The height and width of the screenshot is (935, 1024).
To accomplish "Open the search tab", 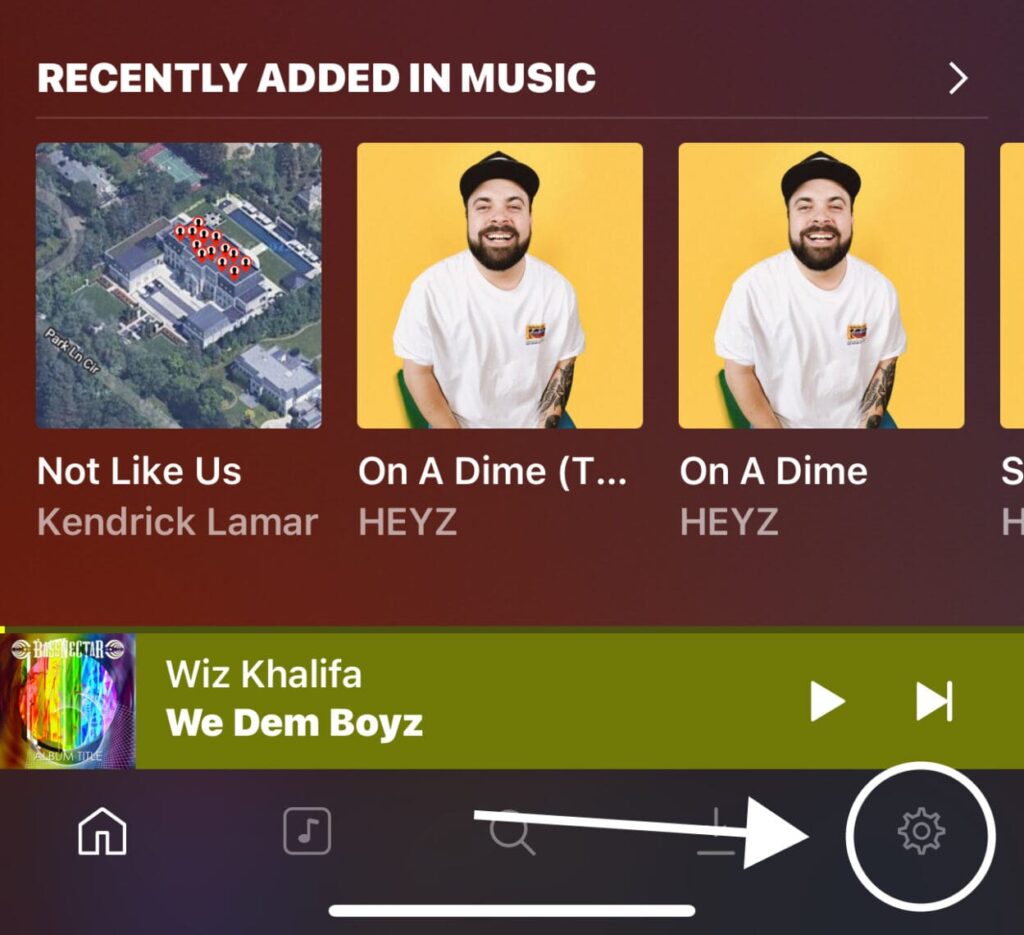I will tap(512, 832).
